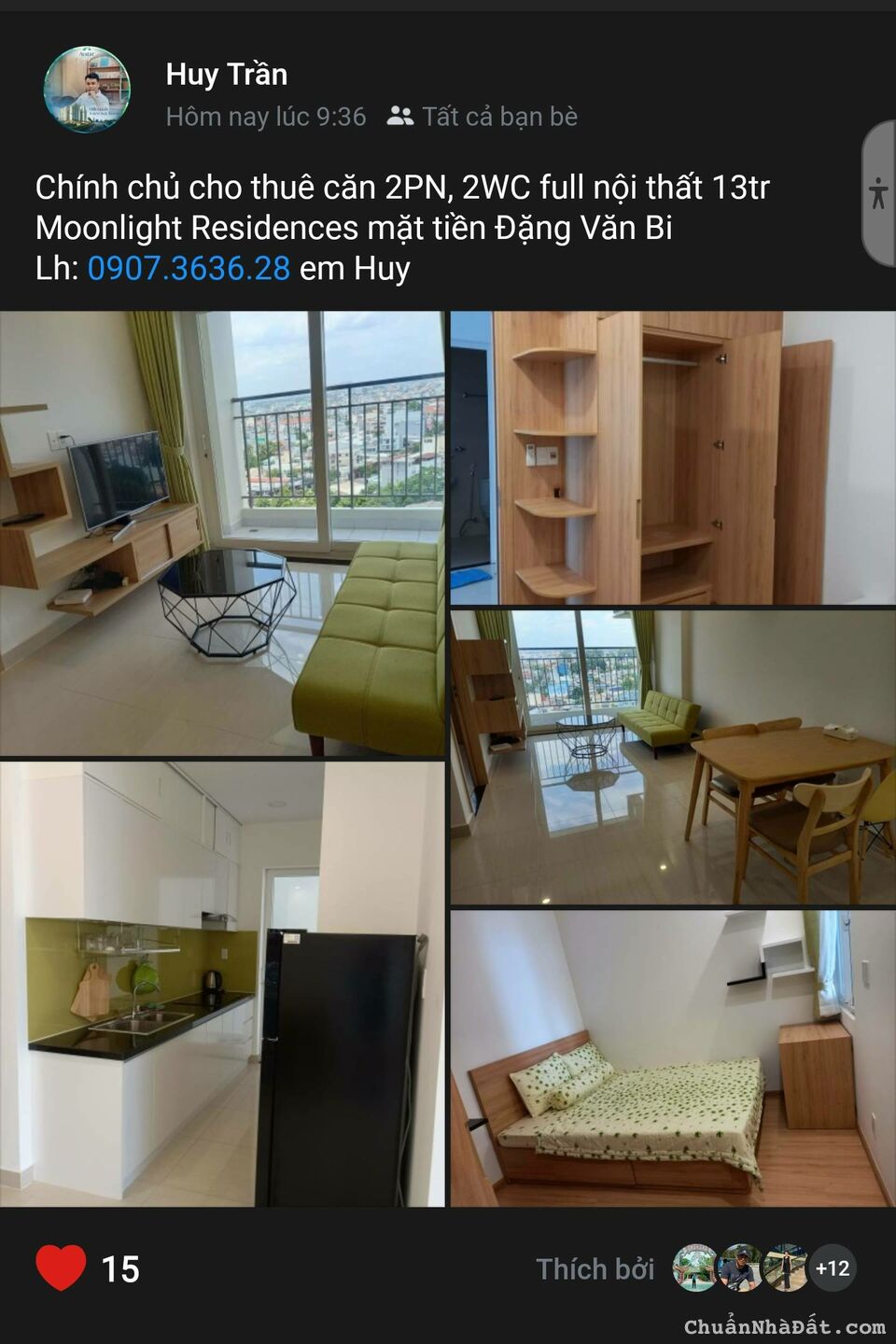Click the second liker's avatar
The image size is (896, 1344).
click(737, 1268)
